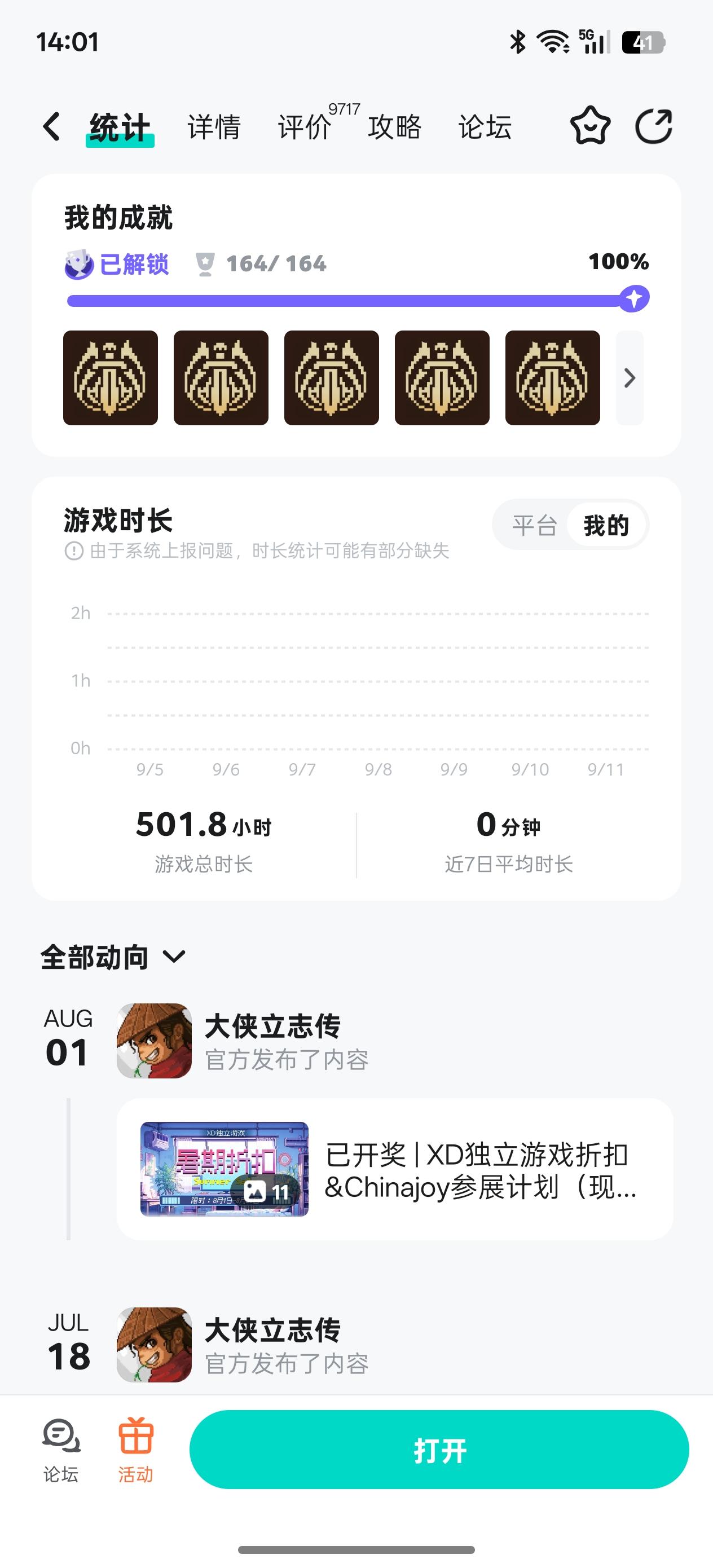This screenshot has height=1568, width=713.
Task: Open the 已开奖 XD独立游戏折扣 post
Action: 394,1169
